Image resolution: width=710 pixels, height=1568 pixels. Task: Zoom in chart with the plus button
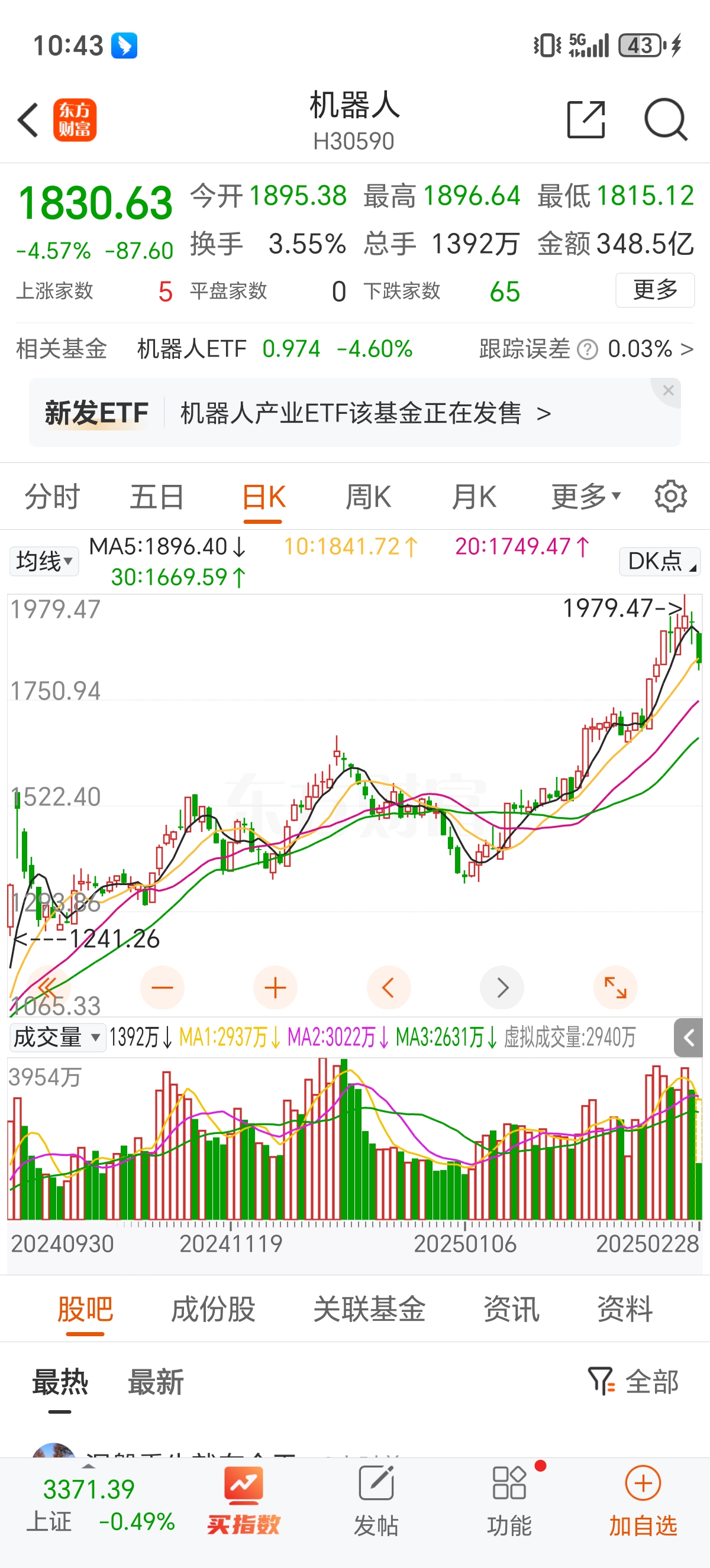tap(275, 987)
